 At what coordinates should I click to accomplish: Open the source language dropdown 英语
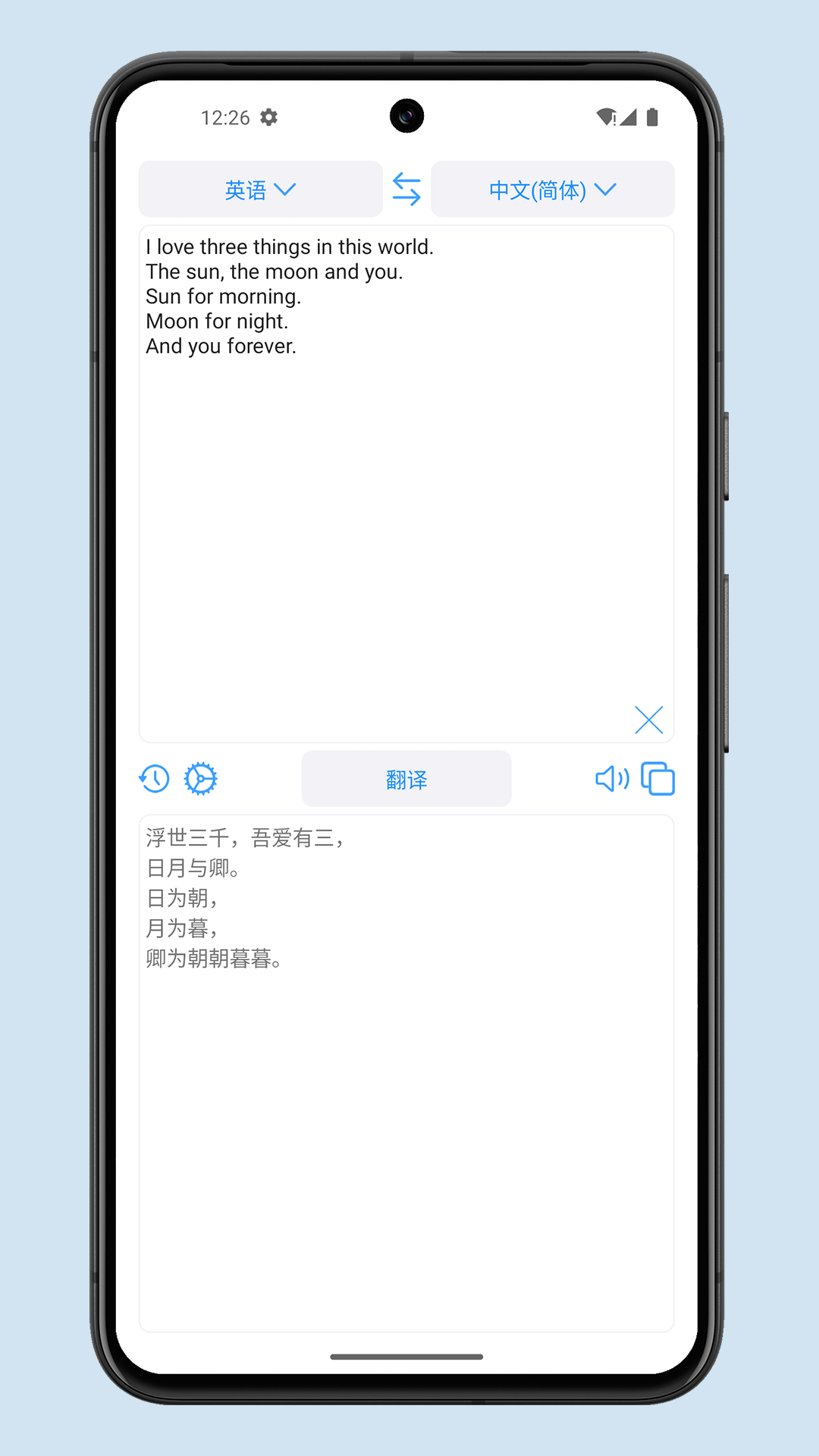pyautogui.click(x=260, y=190)
